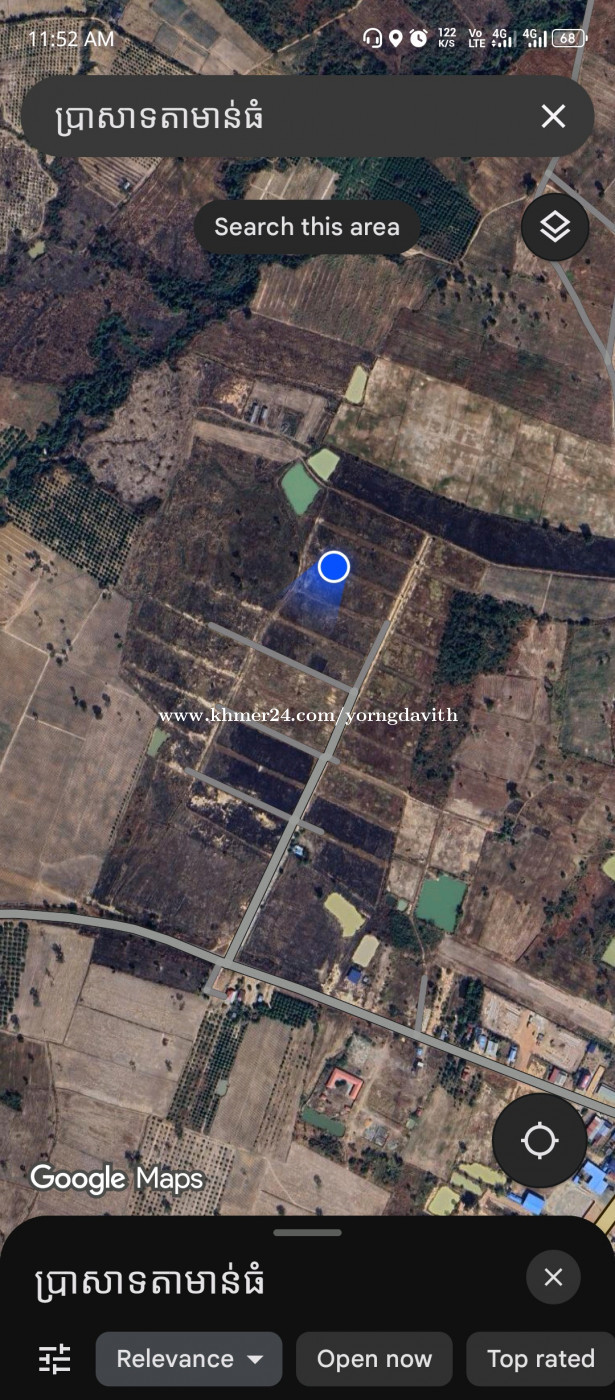Expand the Relevance sort dropdown

[189, 1359]
